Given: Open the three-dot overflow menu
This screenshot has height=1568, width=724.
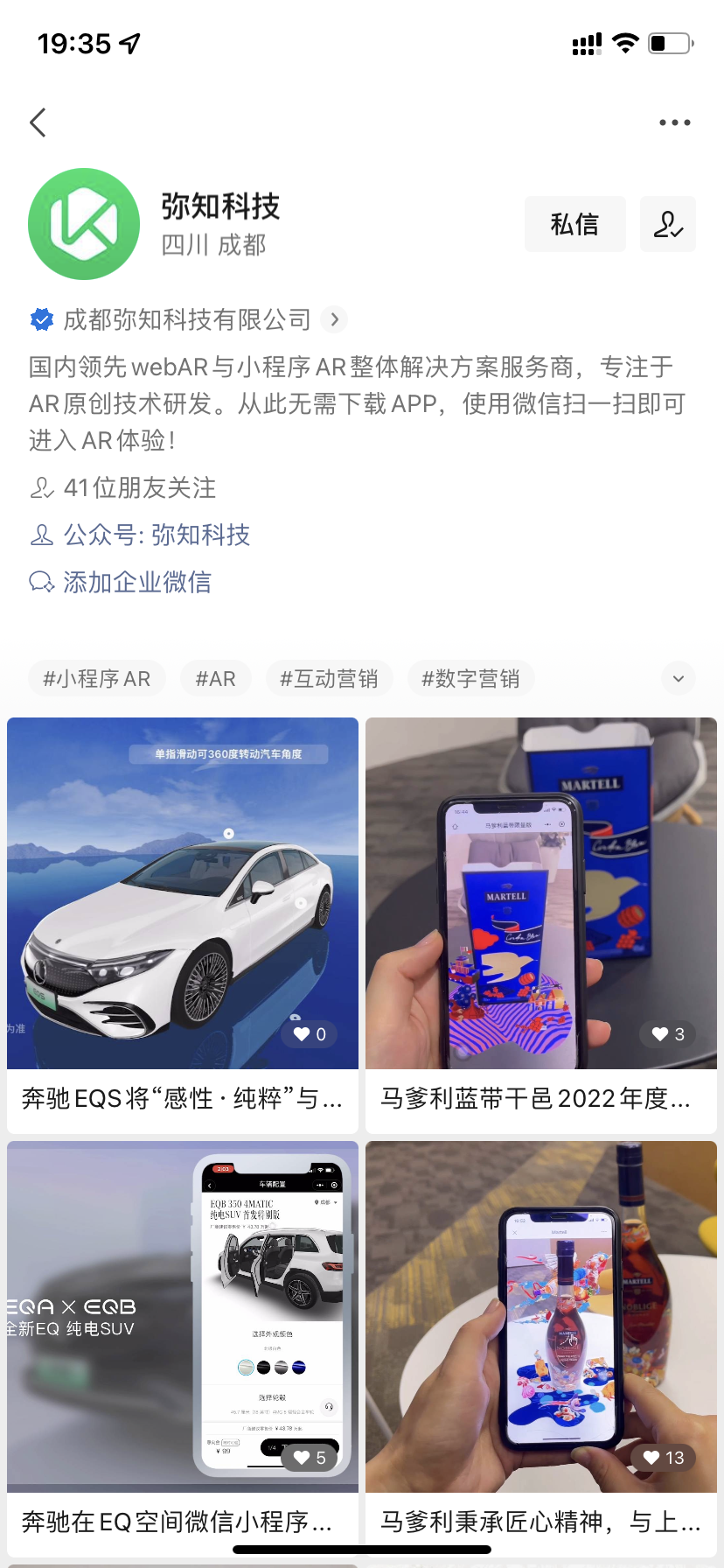Looking at the screenshot, I should [x=674, y=122].
